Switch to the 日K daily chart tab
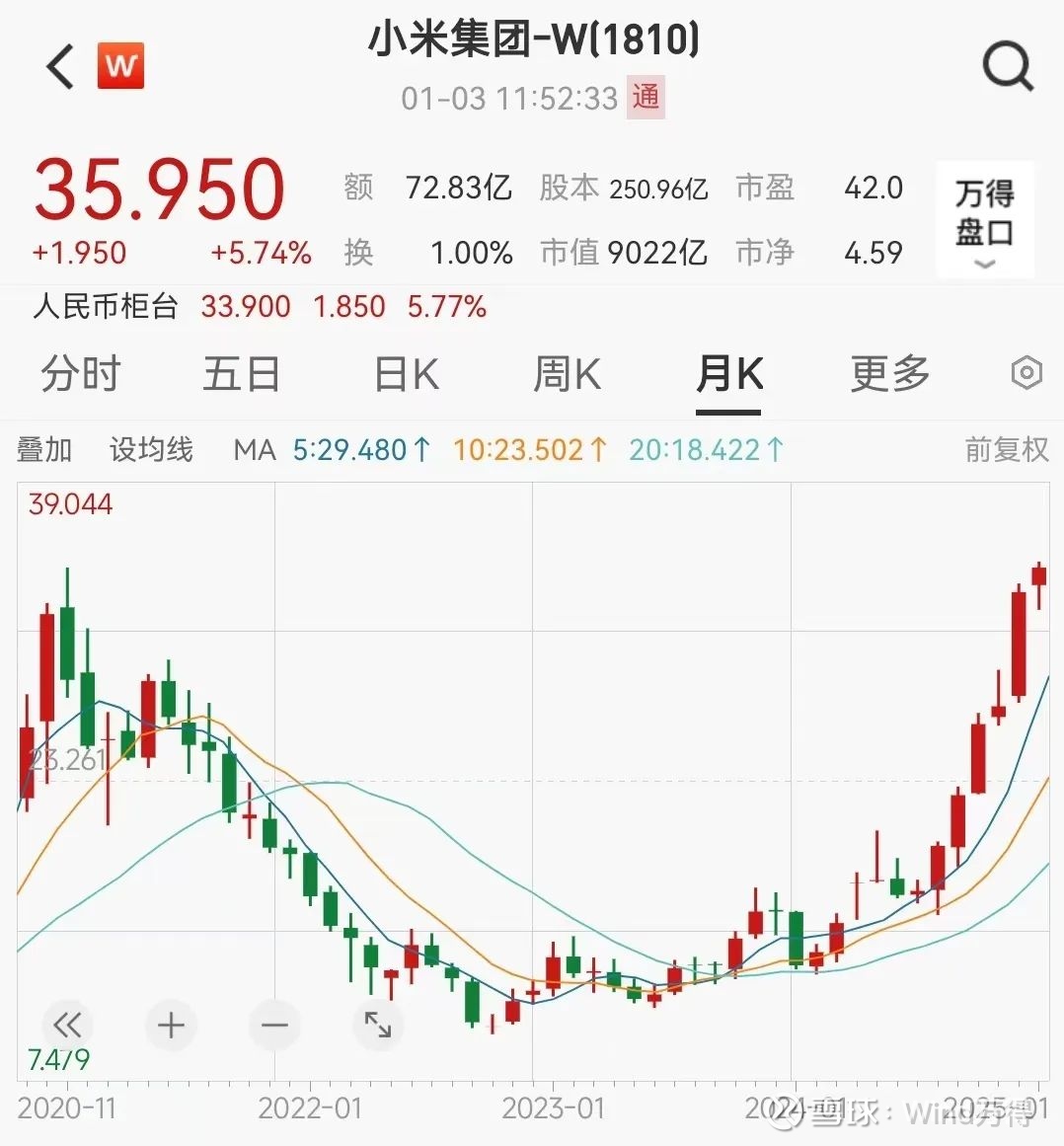The height and width of the screenshot is (1146, 1064). (x=404, y=374)
